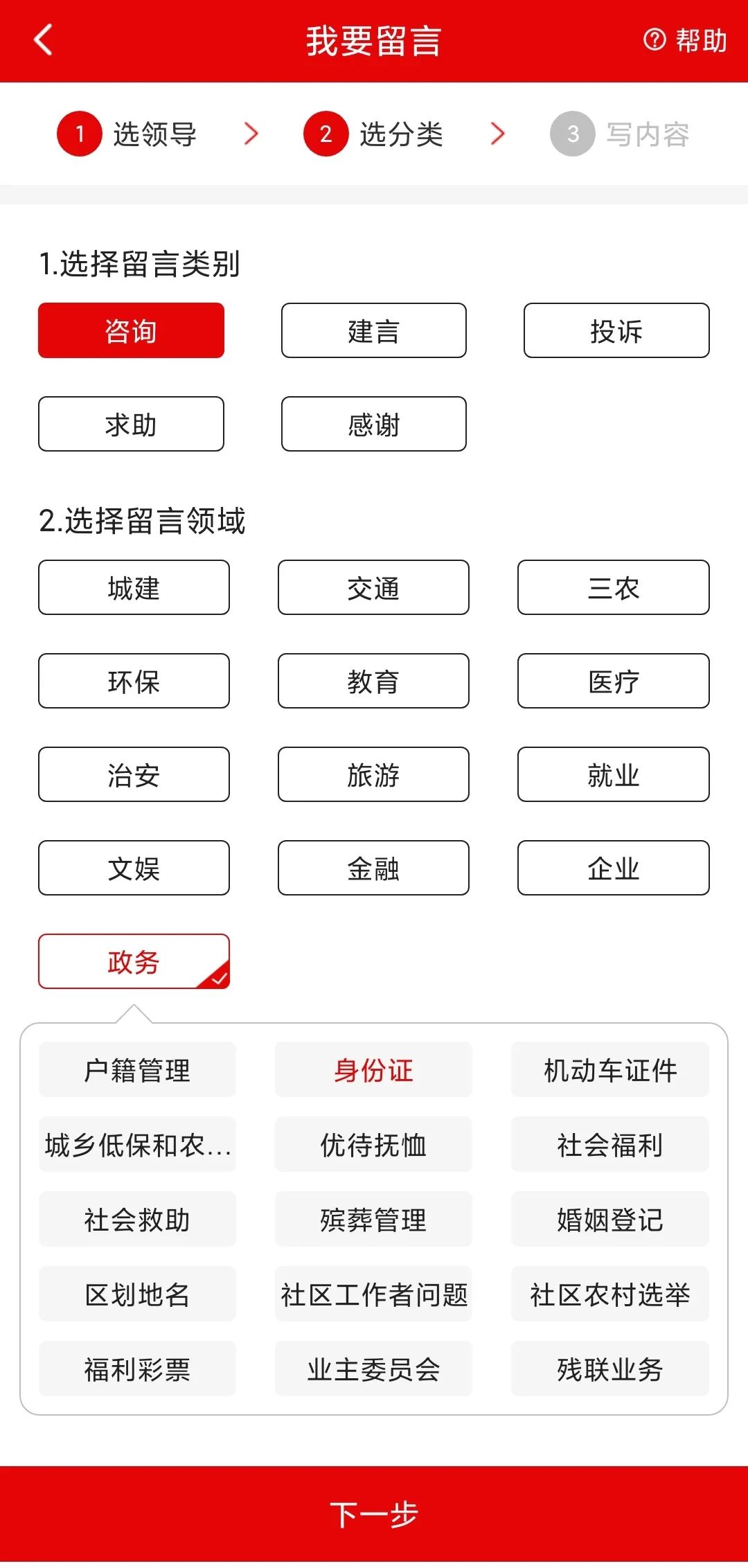The width and height of the screenshot is (748, 1568).
Task: Choose the 户籍管理 subcategory
Action: coord(137,1069)
